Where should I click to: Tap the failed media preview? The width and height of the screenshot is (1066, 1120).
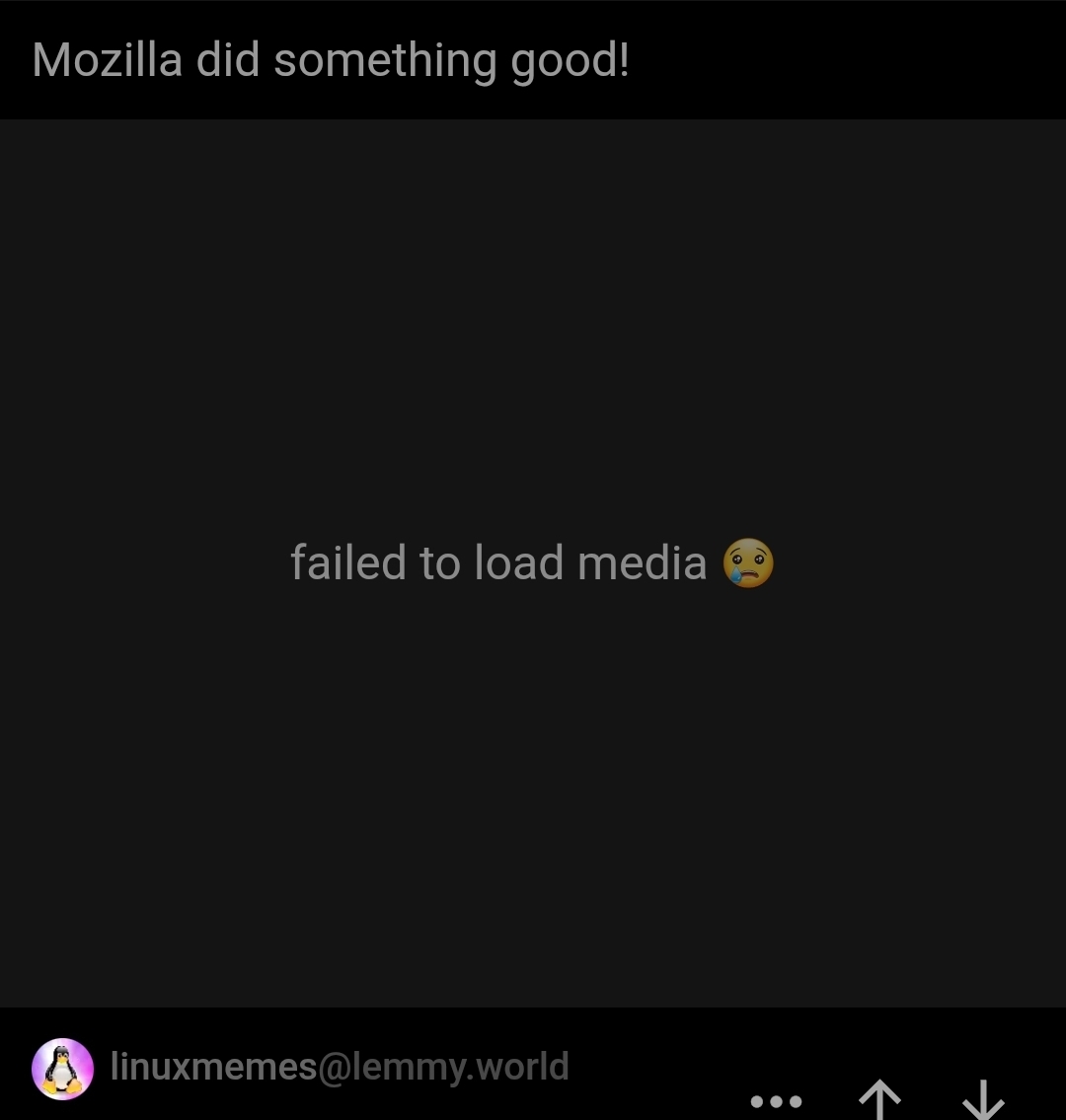coord(533,563)
